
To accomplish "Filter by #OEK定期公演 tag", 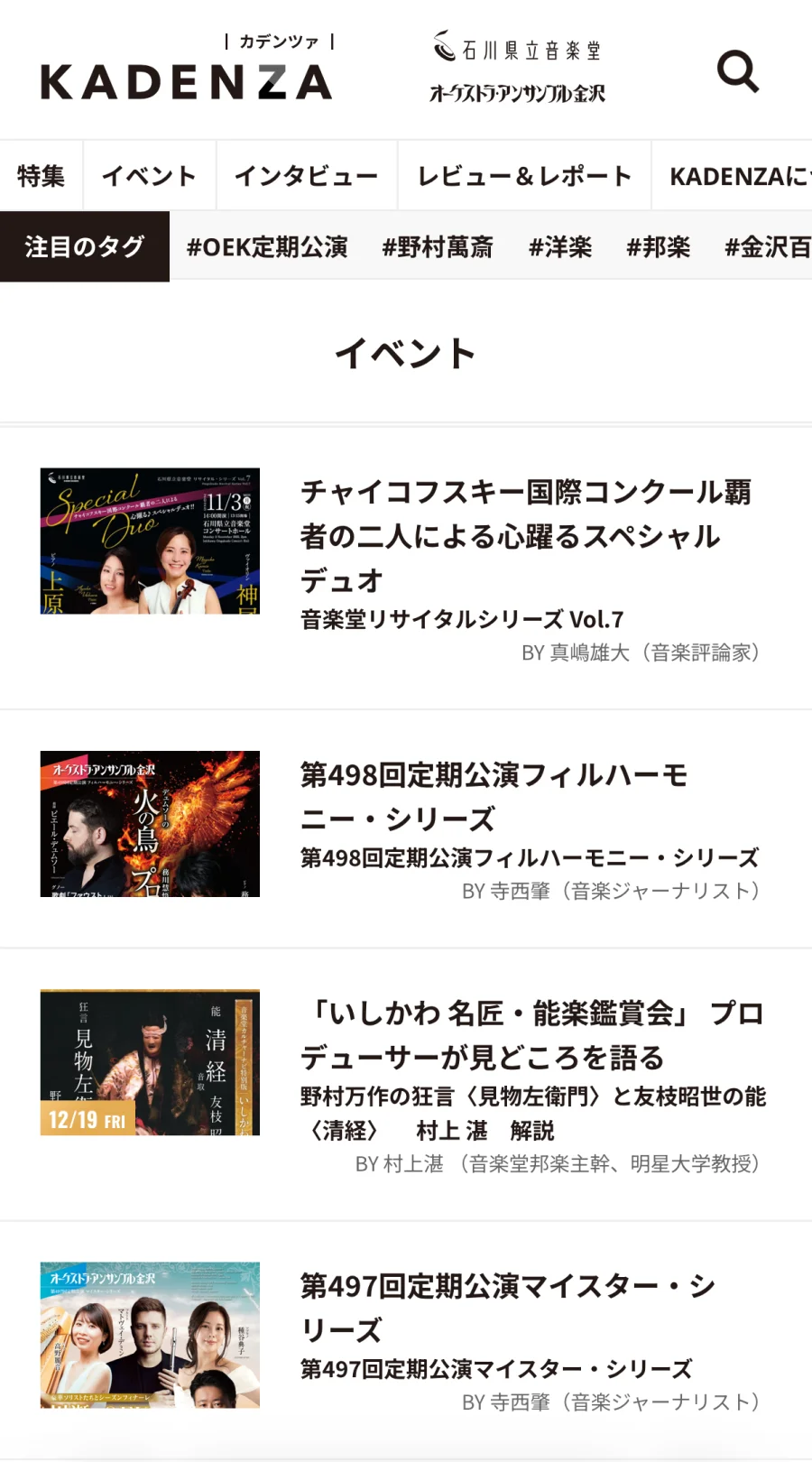I will tap(267, 247).
